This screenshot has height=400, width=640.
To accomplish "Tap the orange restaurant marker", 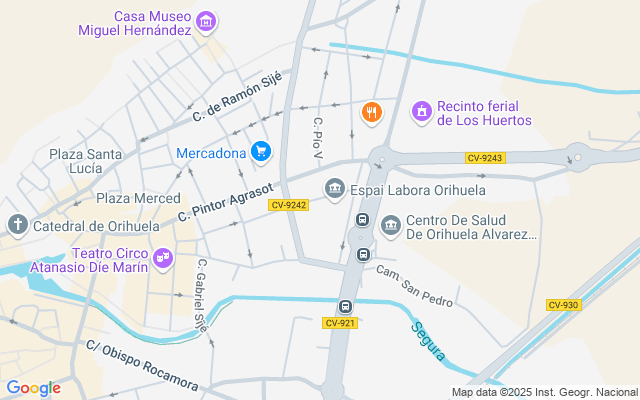I will click(x=371, y=112).
